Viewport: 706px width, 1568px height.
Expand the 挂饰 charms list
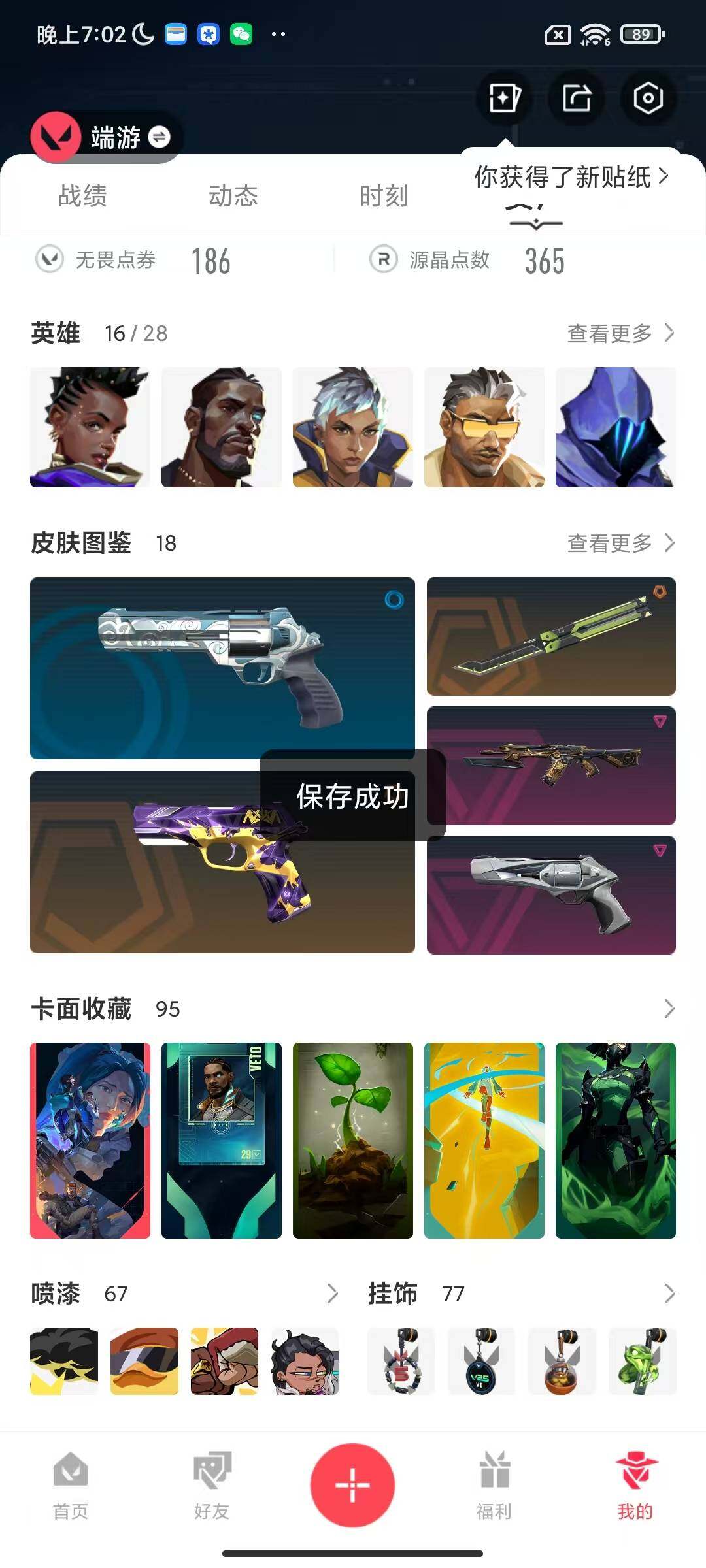coord(668,1293)
